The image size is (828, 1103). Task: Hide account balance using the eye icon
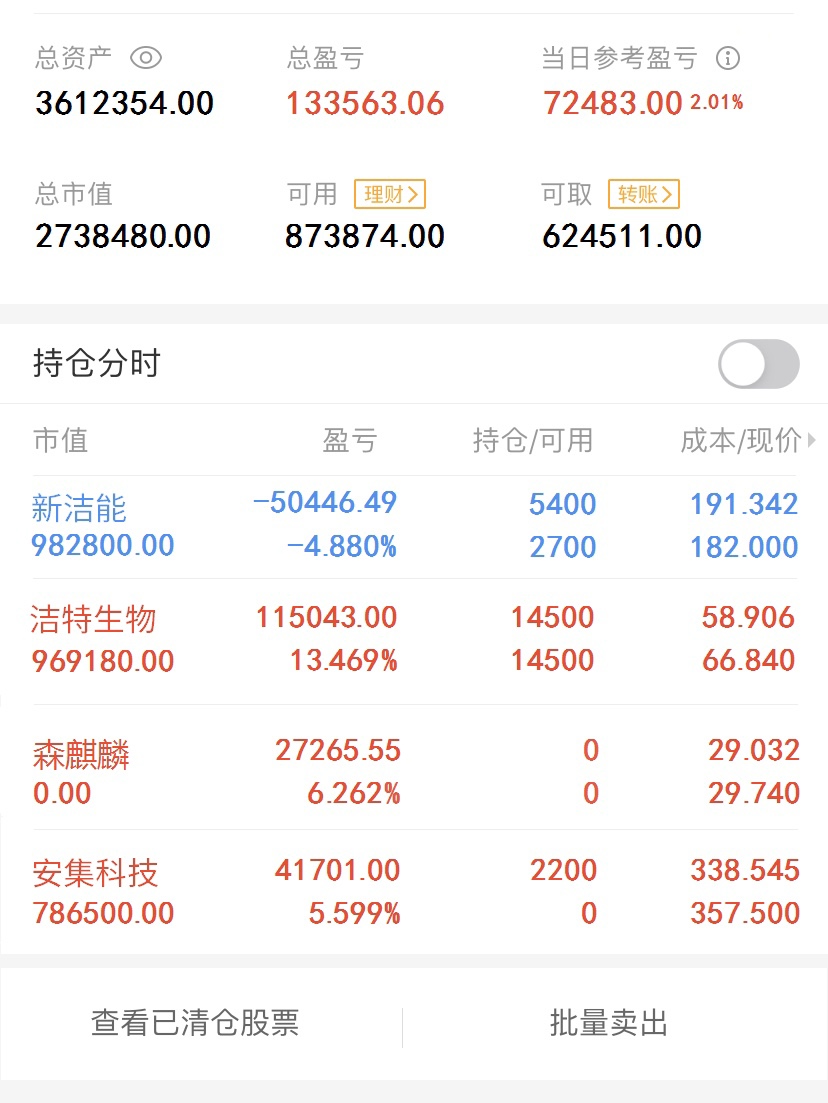[148, 58]
